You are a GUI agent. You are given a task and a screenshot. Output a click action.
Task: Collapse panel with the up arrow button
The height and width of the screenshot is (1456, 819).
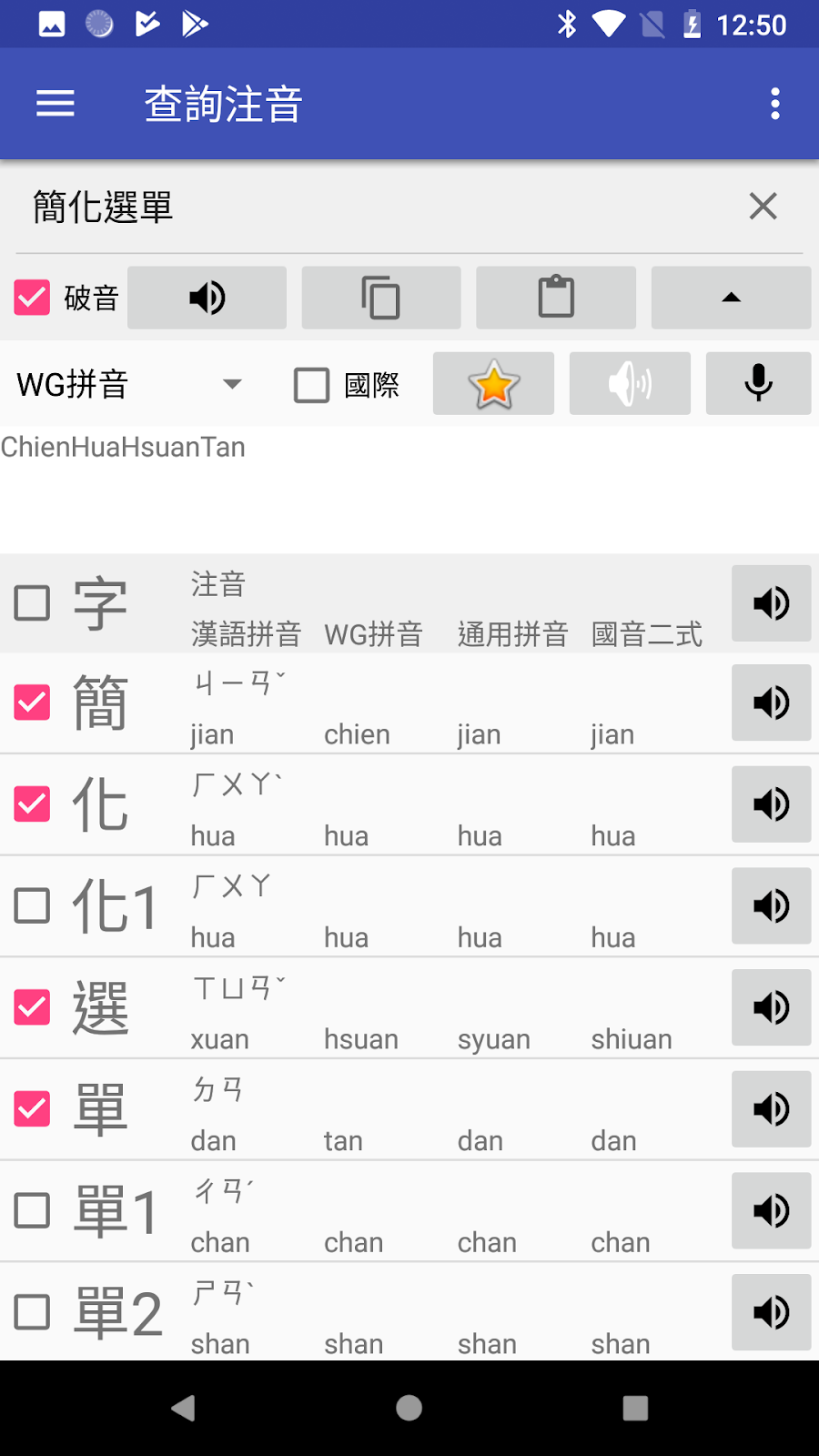pos(730,298)
